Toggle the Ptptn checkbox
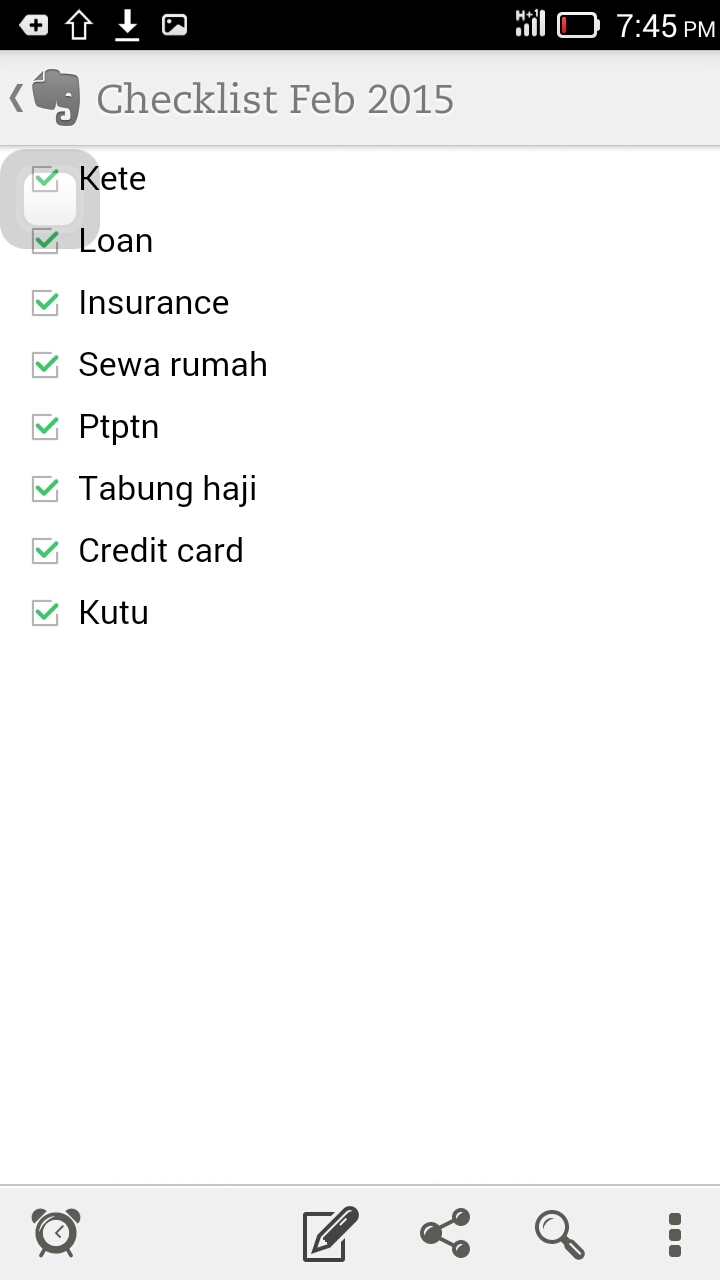This screenshot has height=1280, width=720. 46,427
